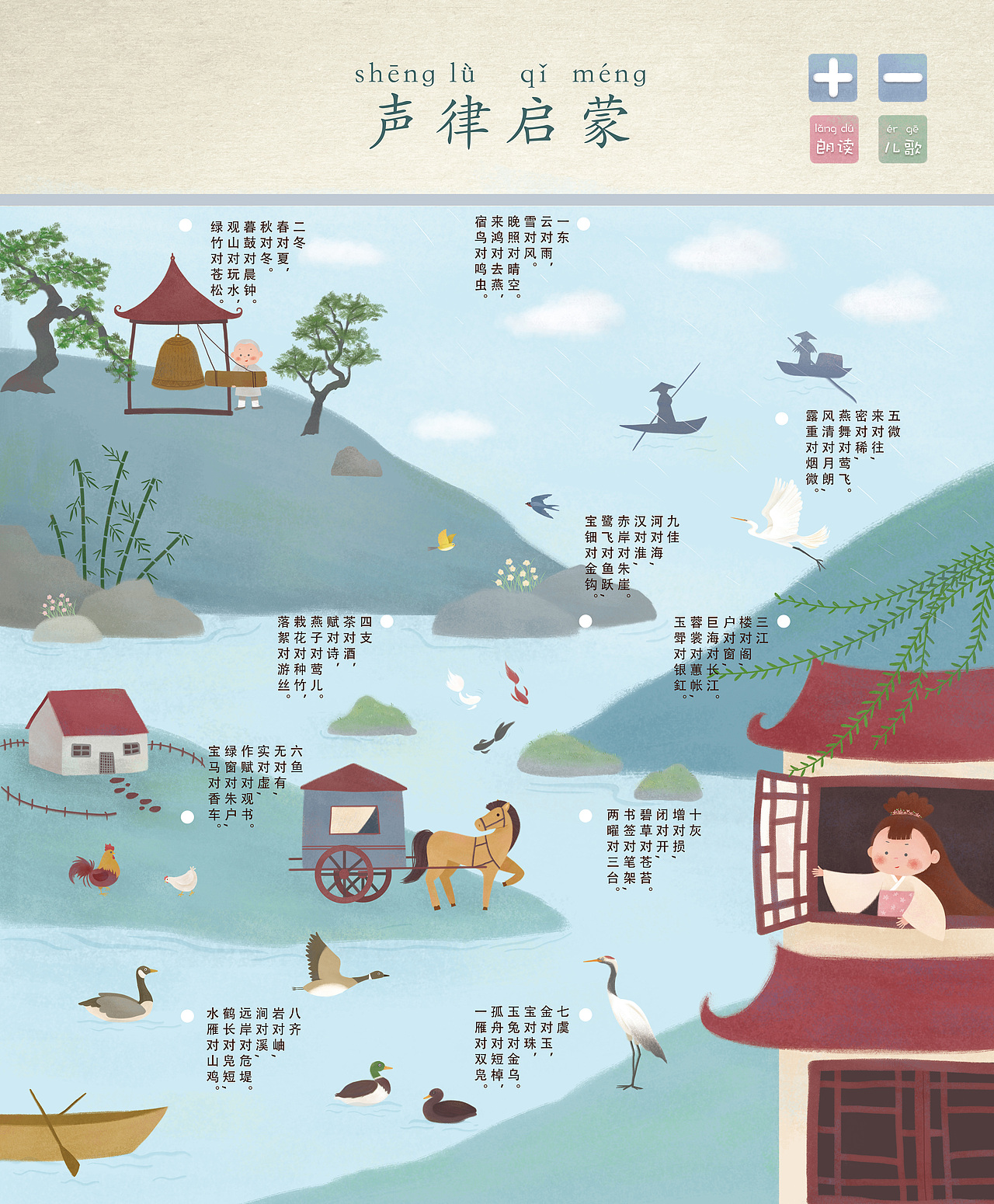Toggle the dot for the 十灰 verse

[585, 816]
